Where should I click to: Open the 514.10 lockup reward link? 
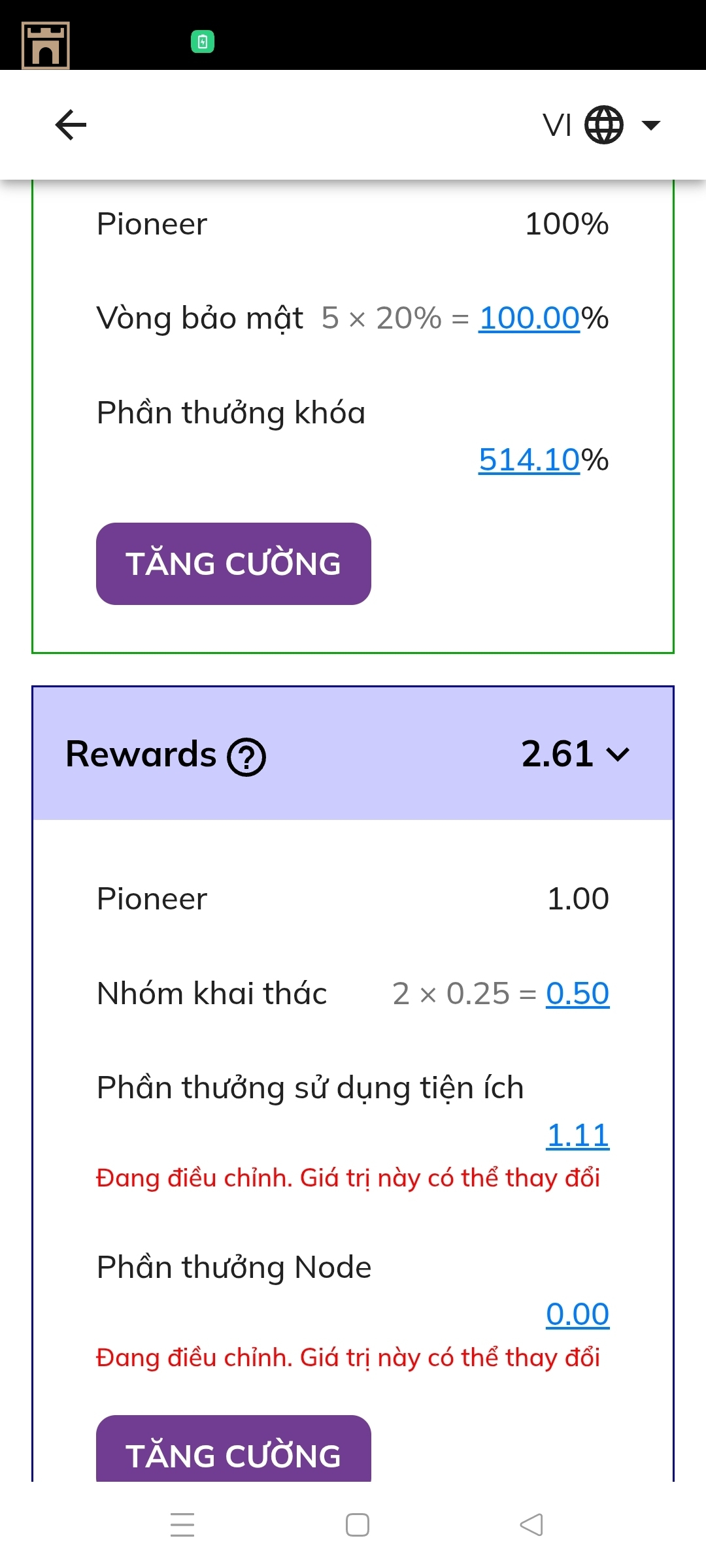(529, 459)
